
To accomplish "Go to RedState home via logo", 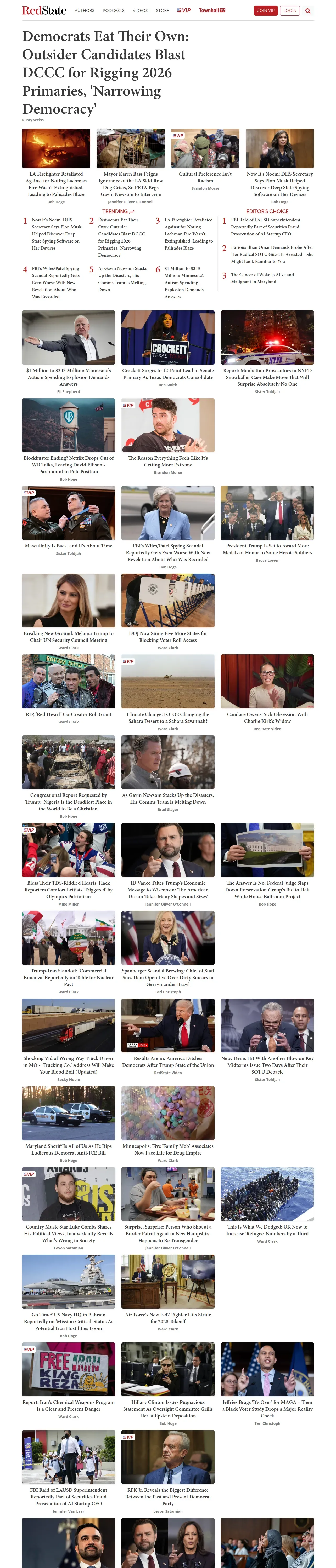I will pyautogui.click(x=44, y=10).
